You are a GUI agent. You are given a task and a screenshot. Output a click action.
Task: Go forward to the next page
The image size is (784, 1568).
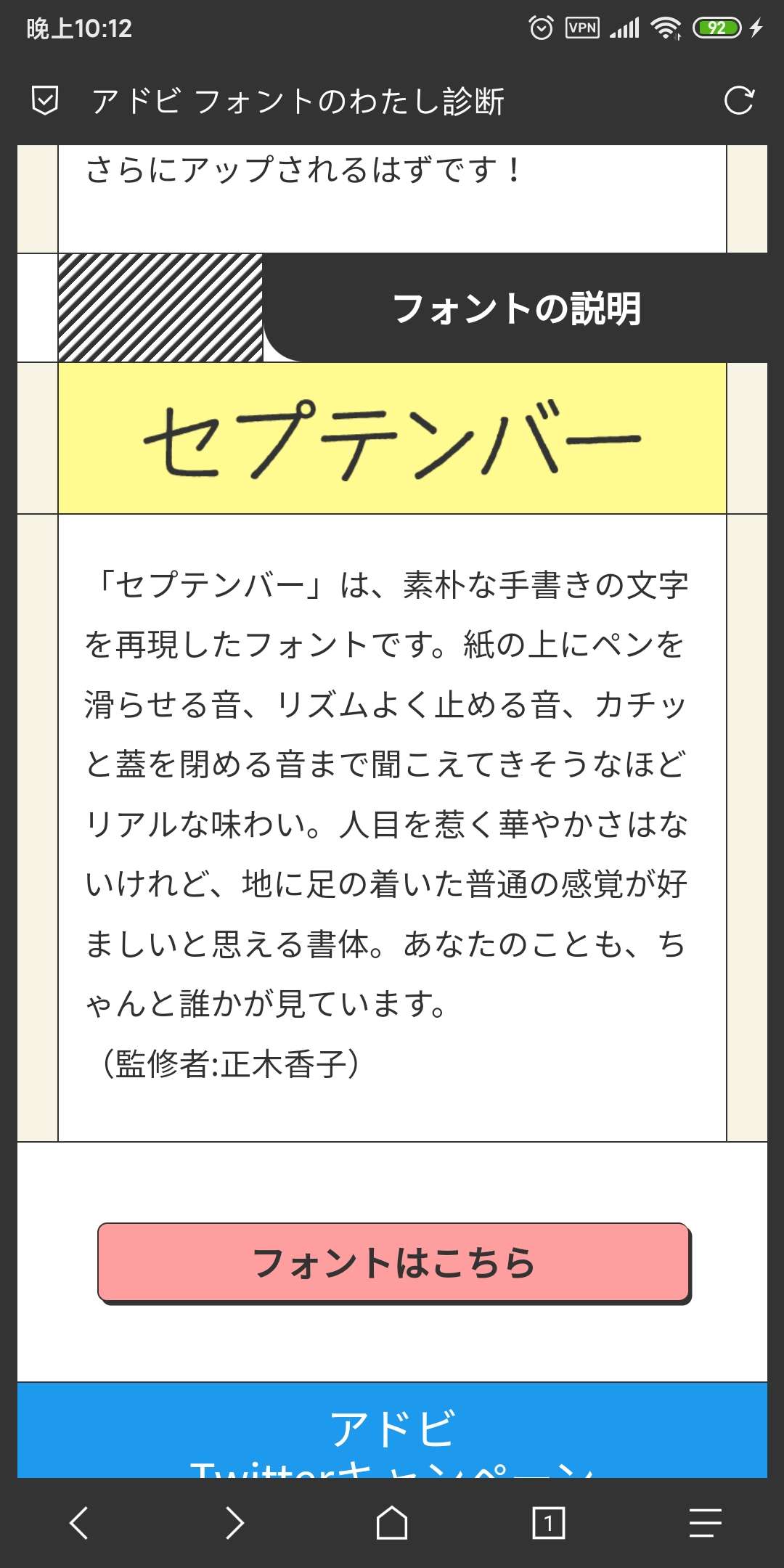pyautogui.click(x=234, y=1522)
